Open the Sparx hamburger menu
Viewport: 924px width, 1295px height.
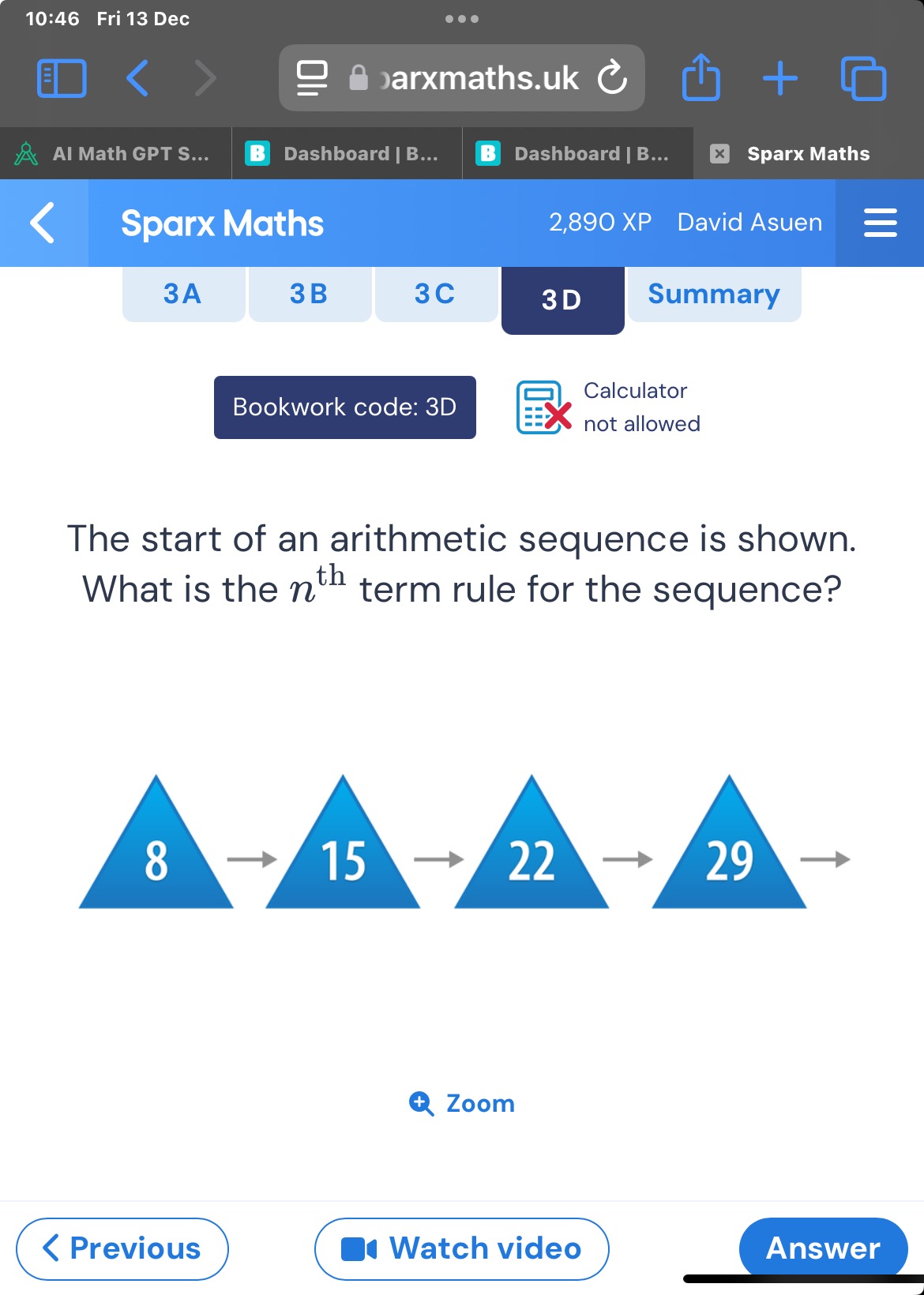tap(880, 223)
